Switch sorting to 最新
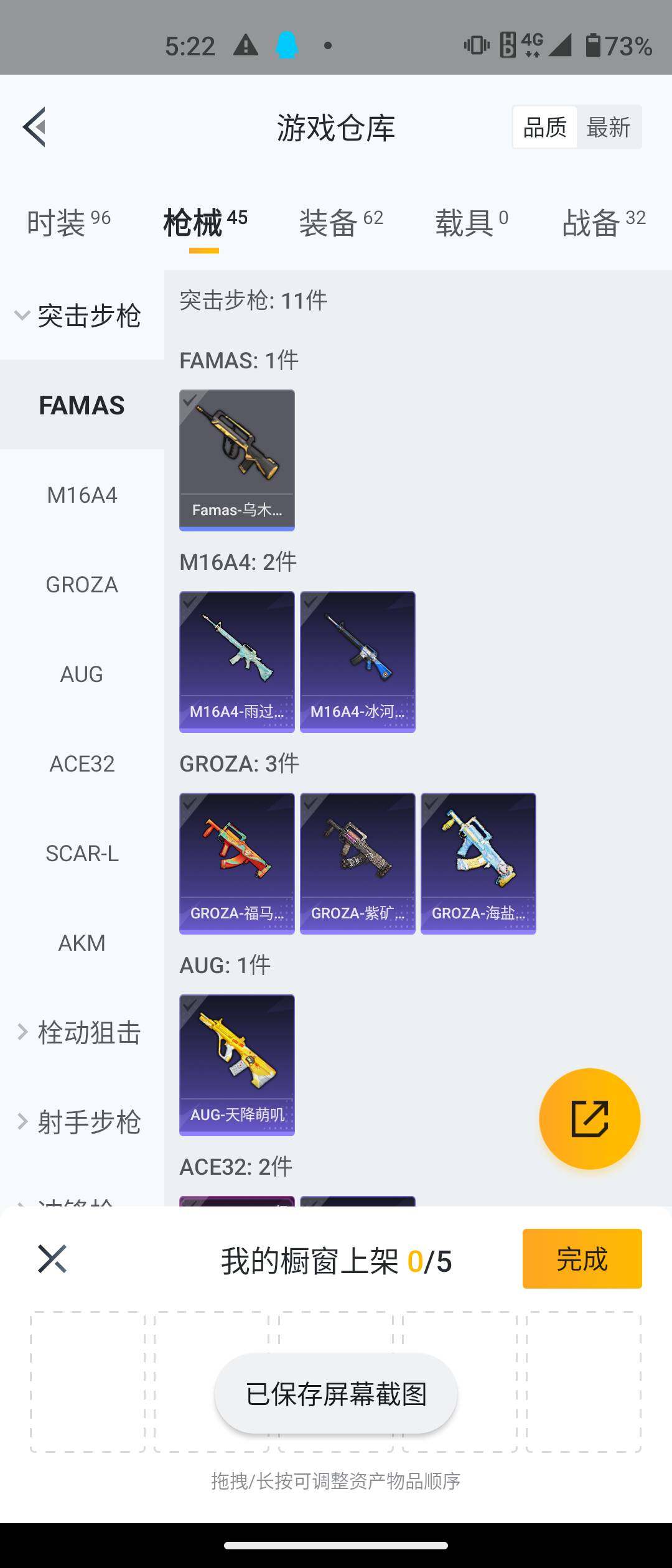 point(609,126)
